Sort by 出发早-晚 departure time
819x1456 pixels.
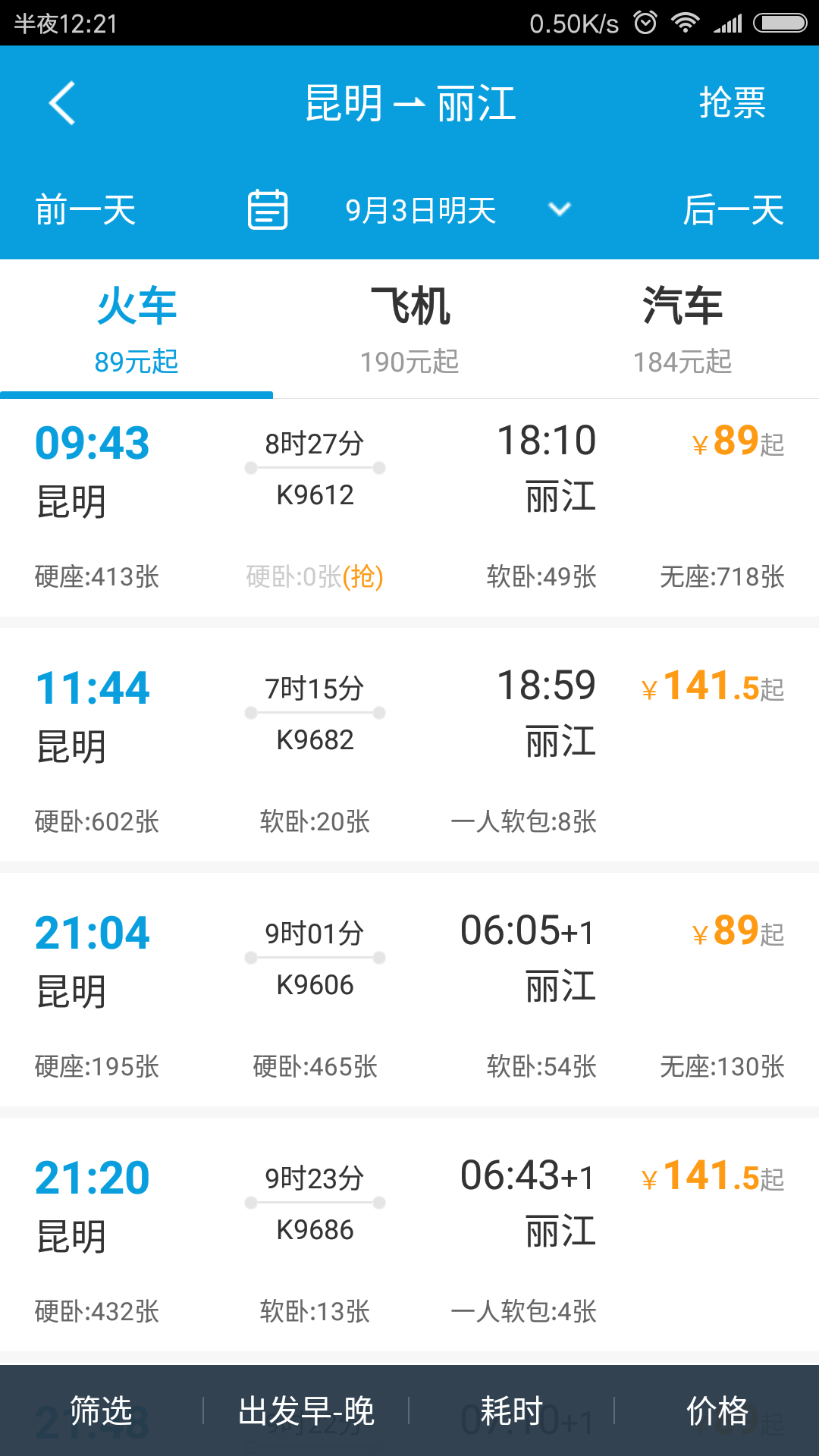pos(306,1411)
